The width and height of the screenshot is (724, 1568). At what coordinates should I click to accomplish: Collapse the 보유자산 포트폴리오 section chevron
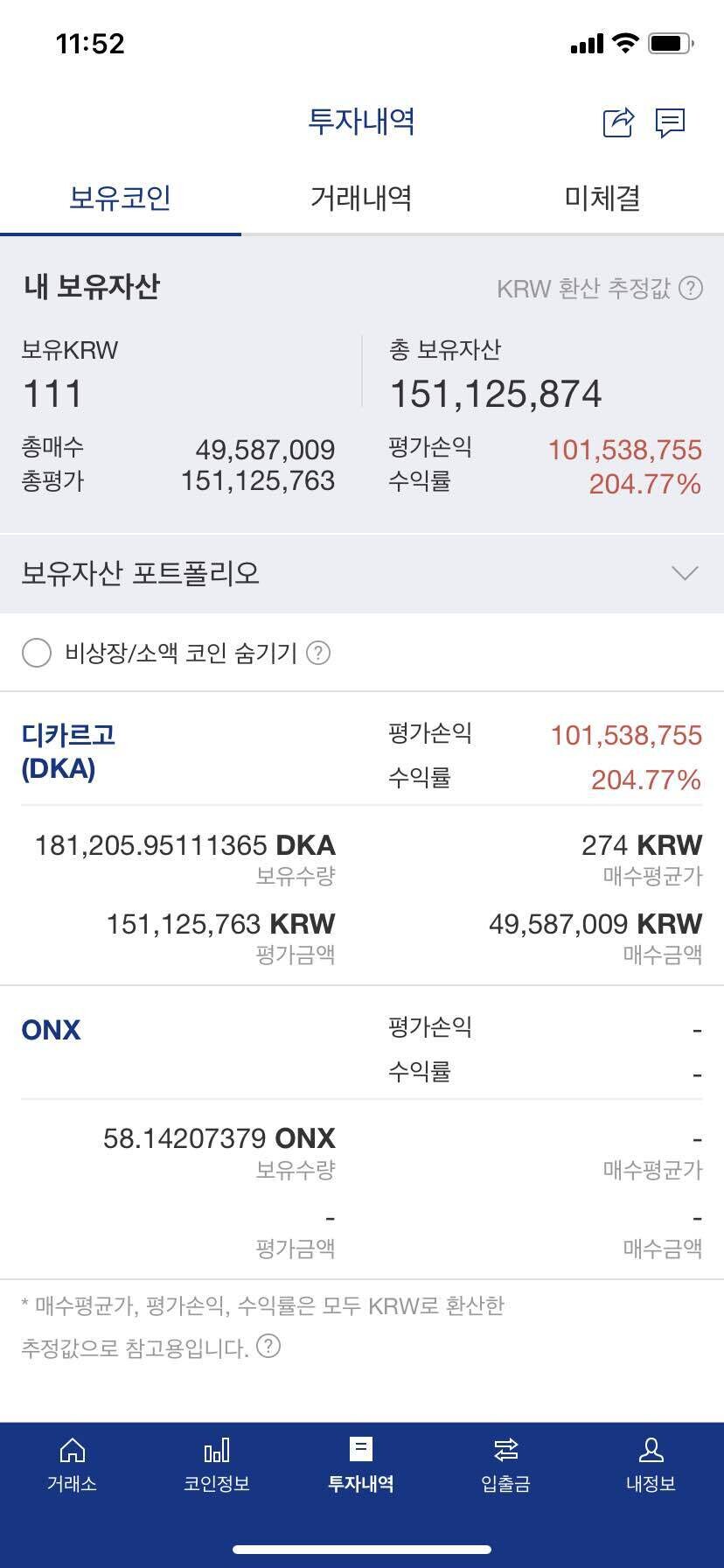coord(686,574)
